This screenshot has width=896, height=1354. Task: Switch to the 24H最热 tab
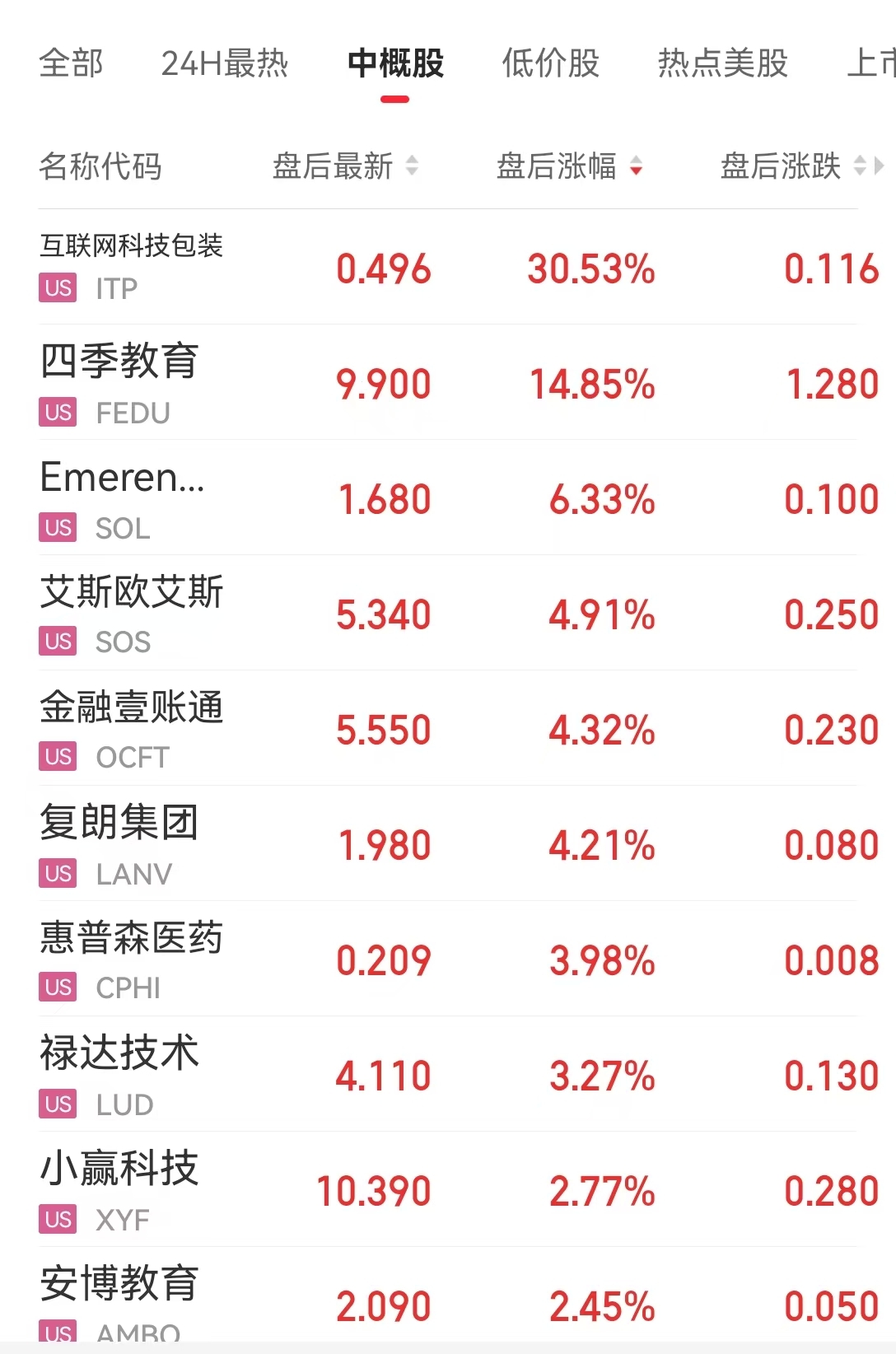point(224,63)
